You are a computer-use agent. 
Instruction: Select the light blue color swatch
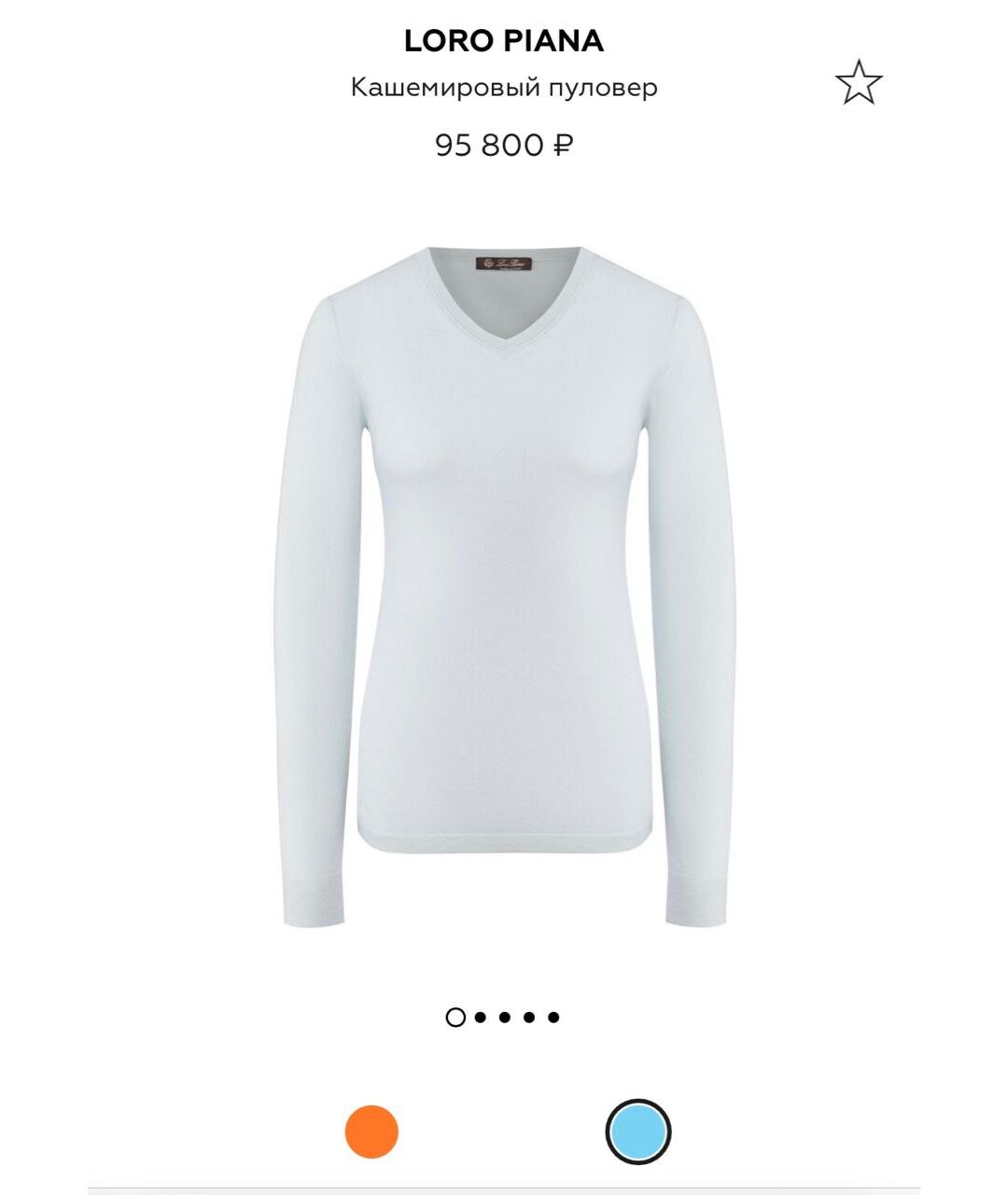pyautogui.click(x=638, y=1132)
